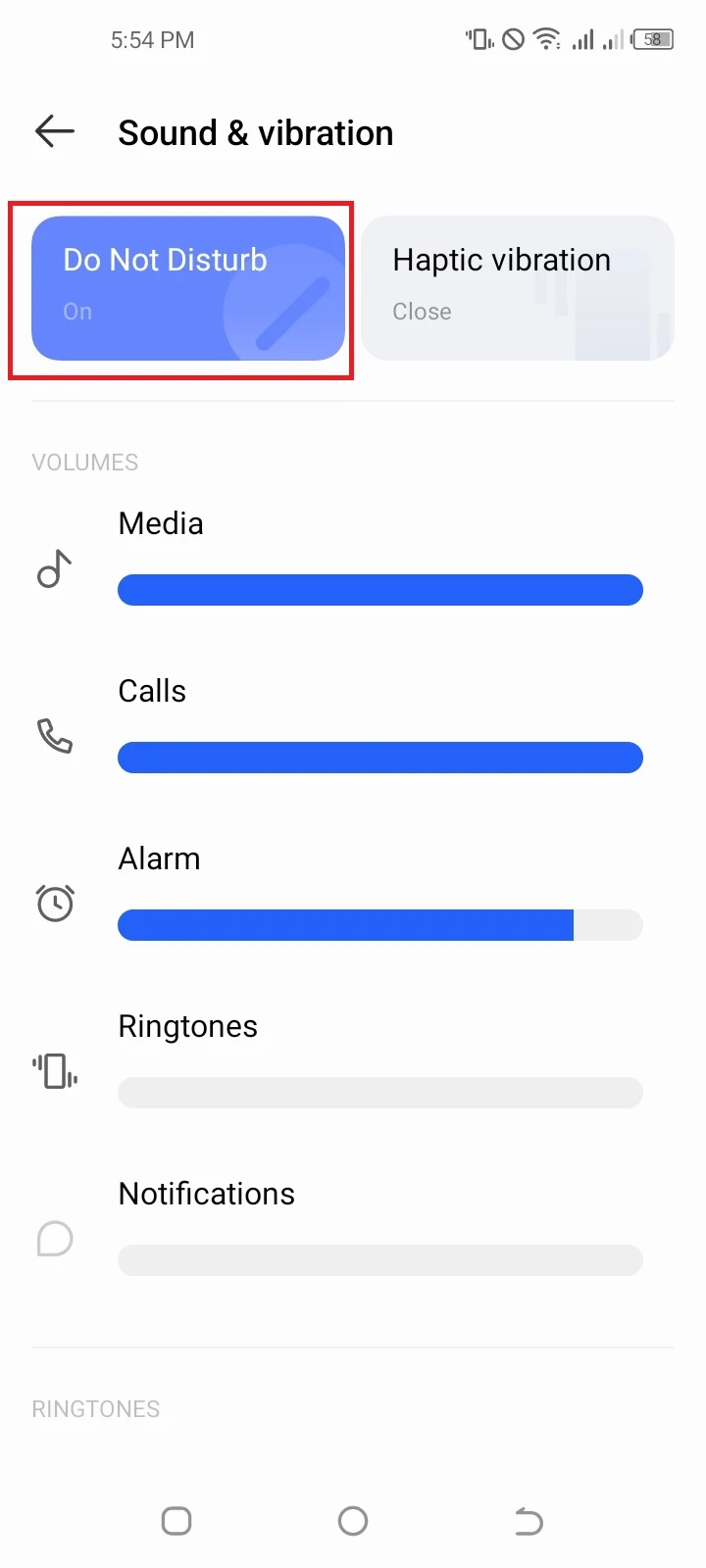Tap the Notifications volume slider
Screen dimensions: 706x1568
click(x=380, y=1260)
